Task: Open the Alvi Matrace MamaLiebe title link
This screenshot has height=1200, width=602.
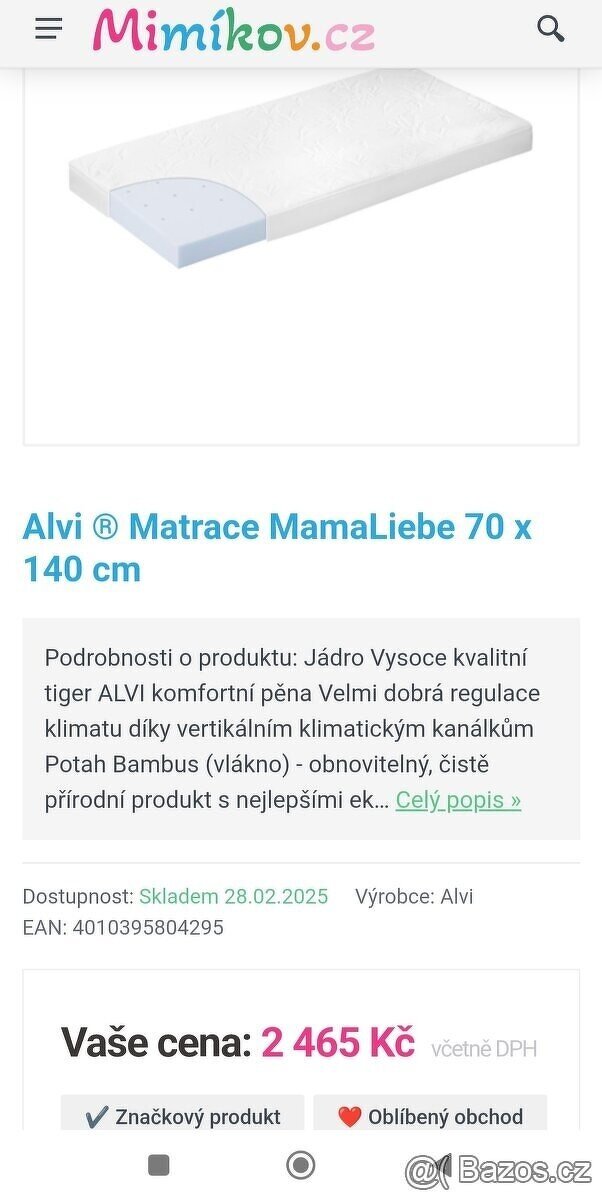Action: [277, 547]
